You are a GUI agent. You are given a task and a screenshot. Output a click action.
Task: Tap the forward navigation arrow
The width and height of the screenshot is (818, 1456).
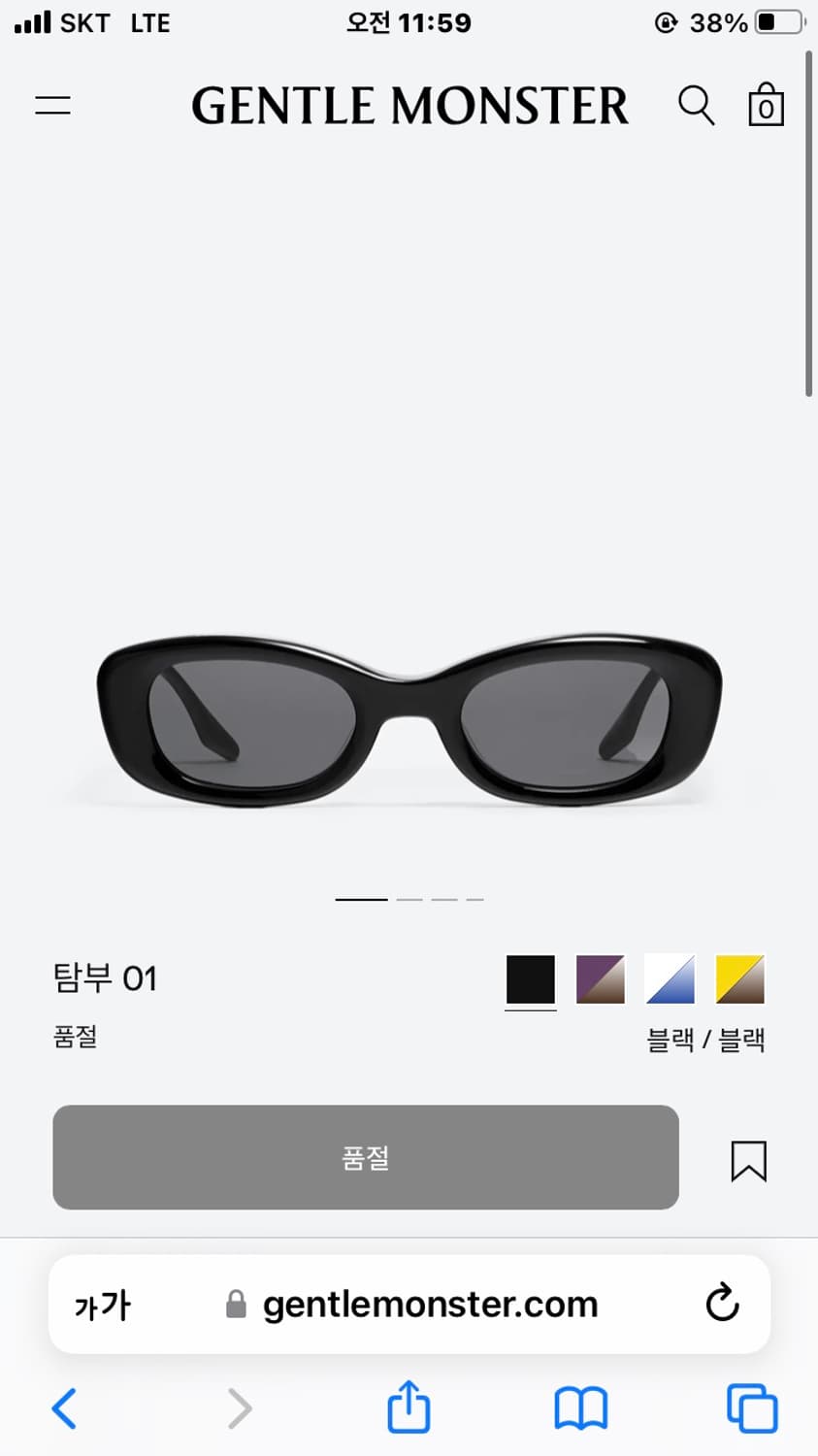point(240,1409)
